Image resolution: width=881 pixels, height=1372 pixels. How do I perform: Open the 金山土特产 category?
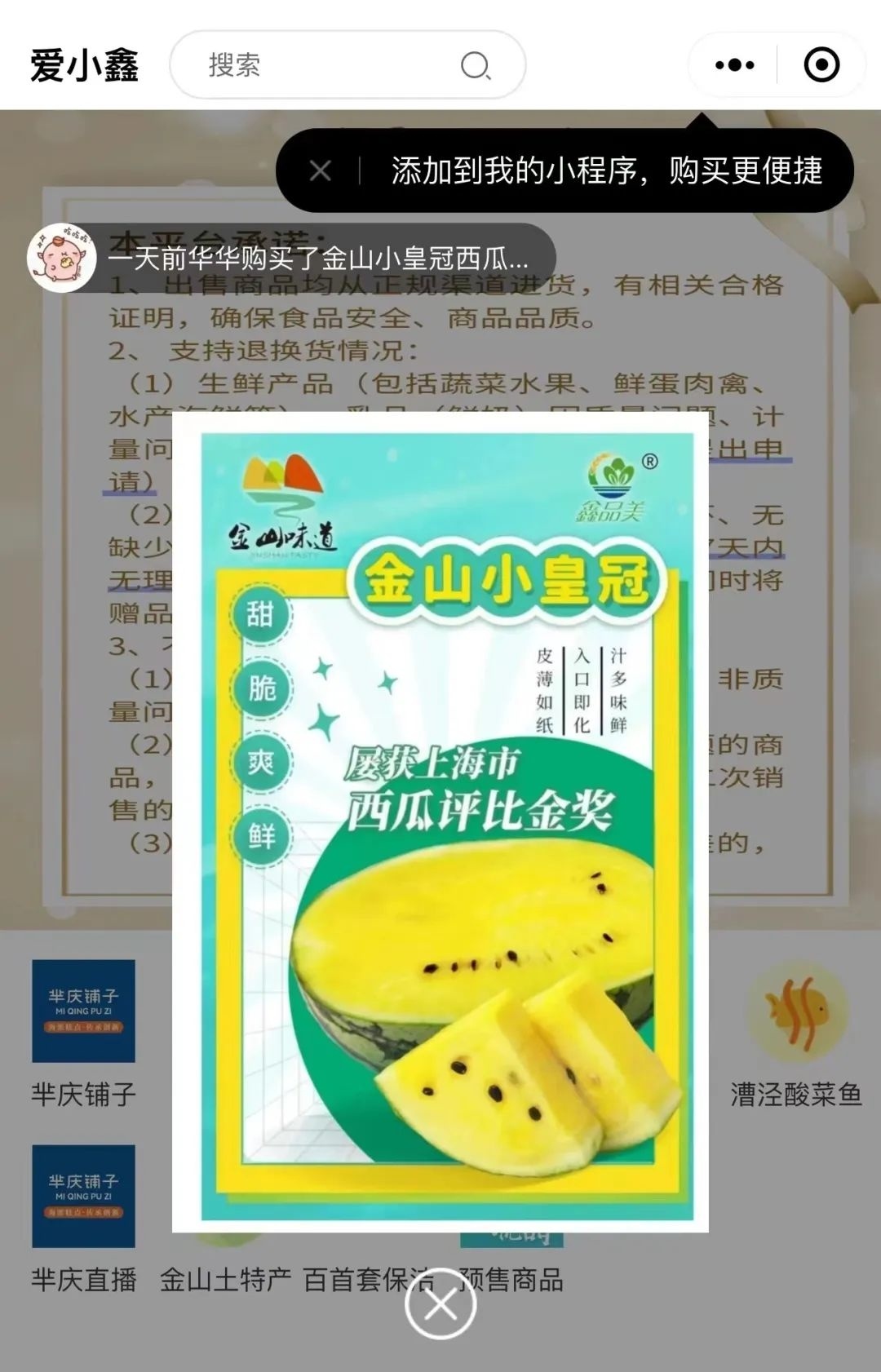tap(225, 1279)
